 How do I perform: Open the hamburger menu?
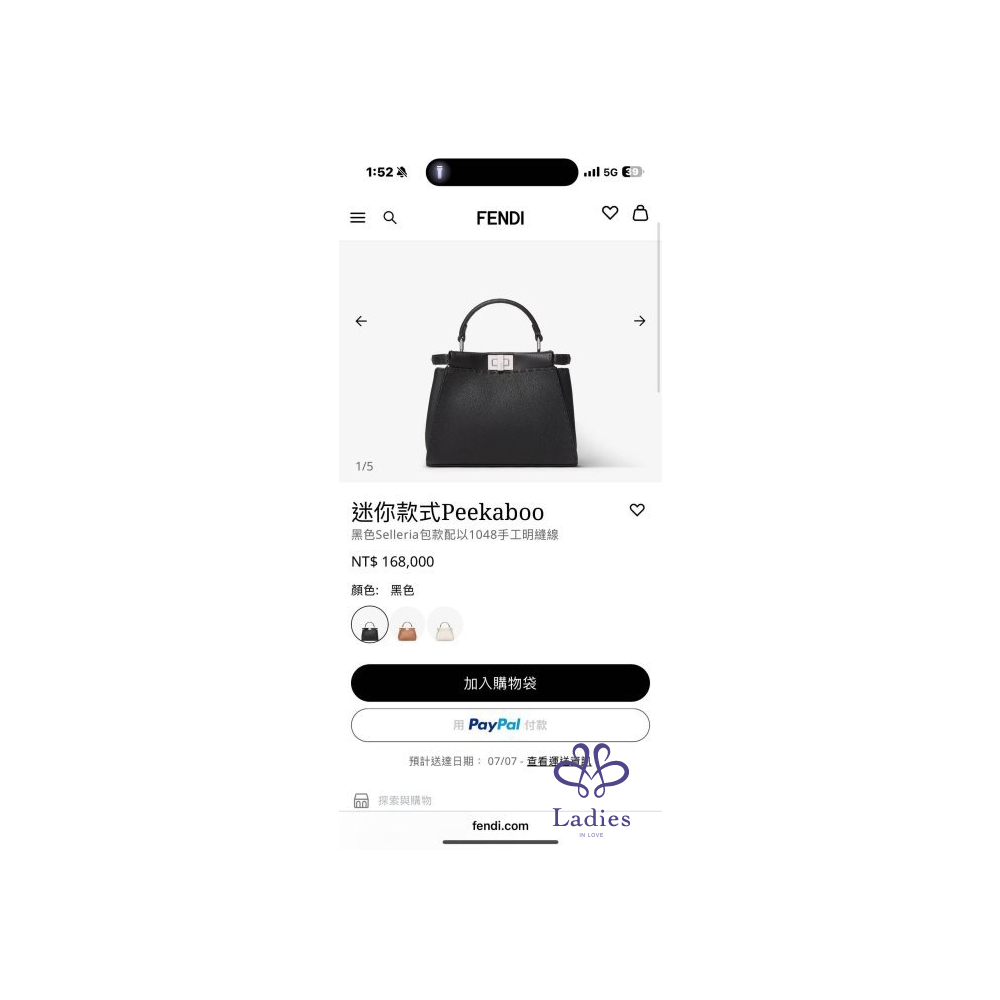pyautogui.click(x=358, y=218)
